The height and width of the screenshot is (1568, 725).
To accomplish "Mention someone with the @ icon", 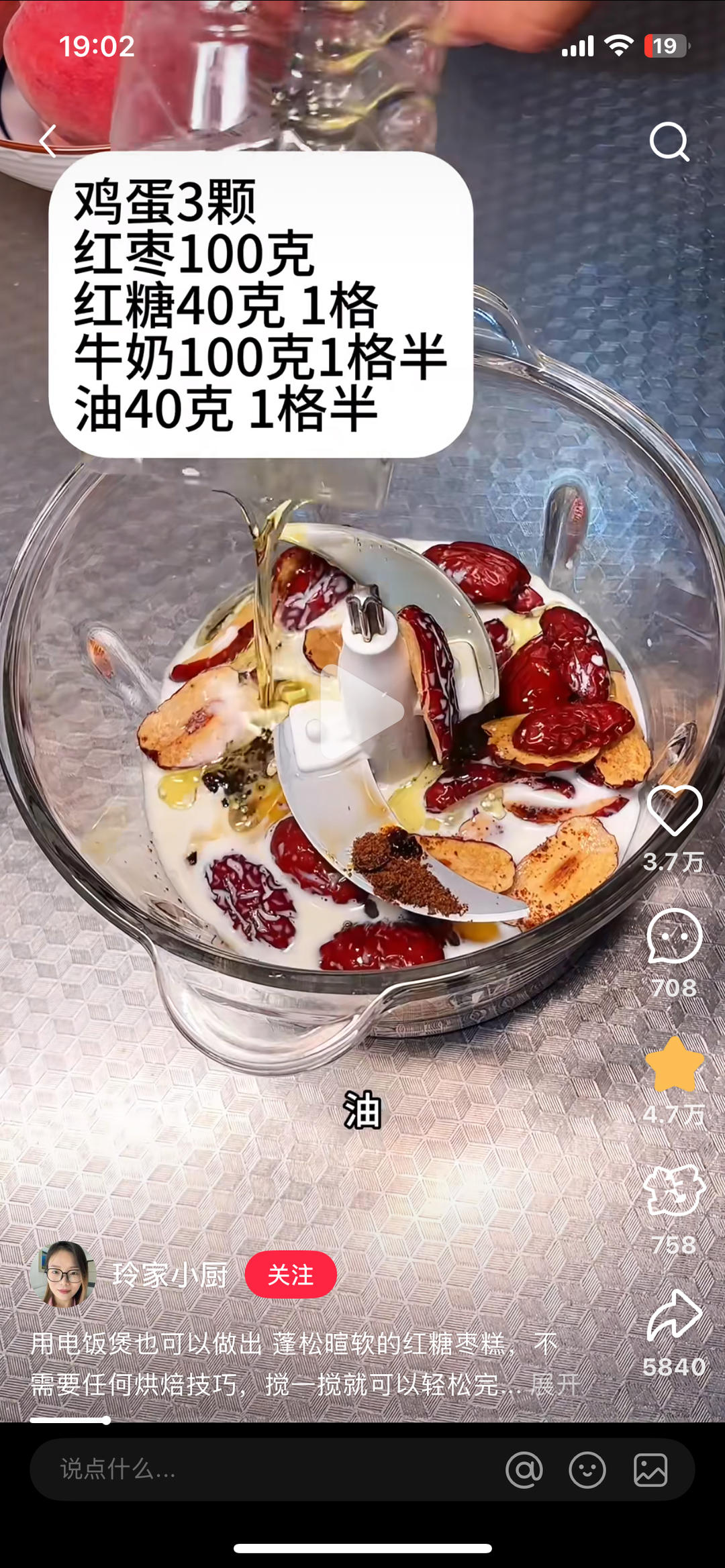I will [524, 1470].
